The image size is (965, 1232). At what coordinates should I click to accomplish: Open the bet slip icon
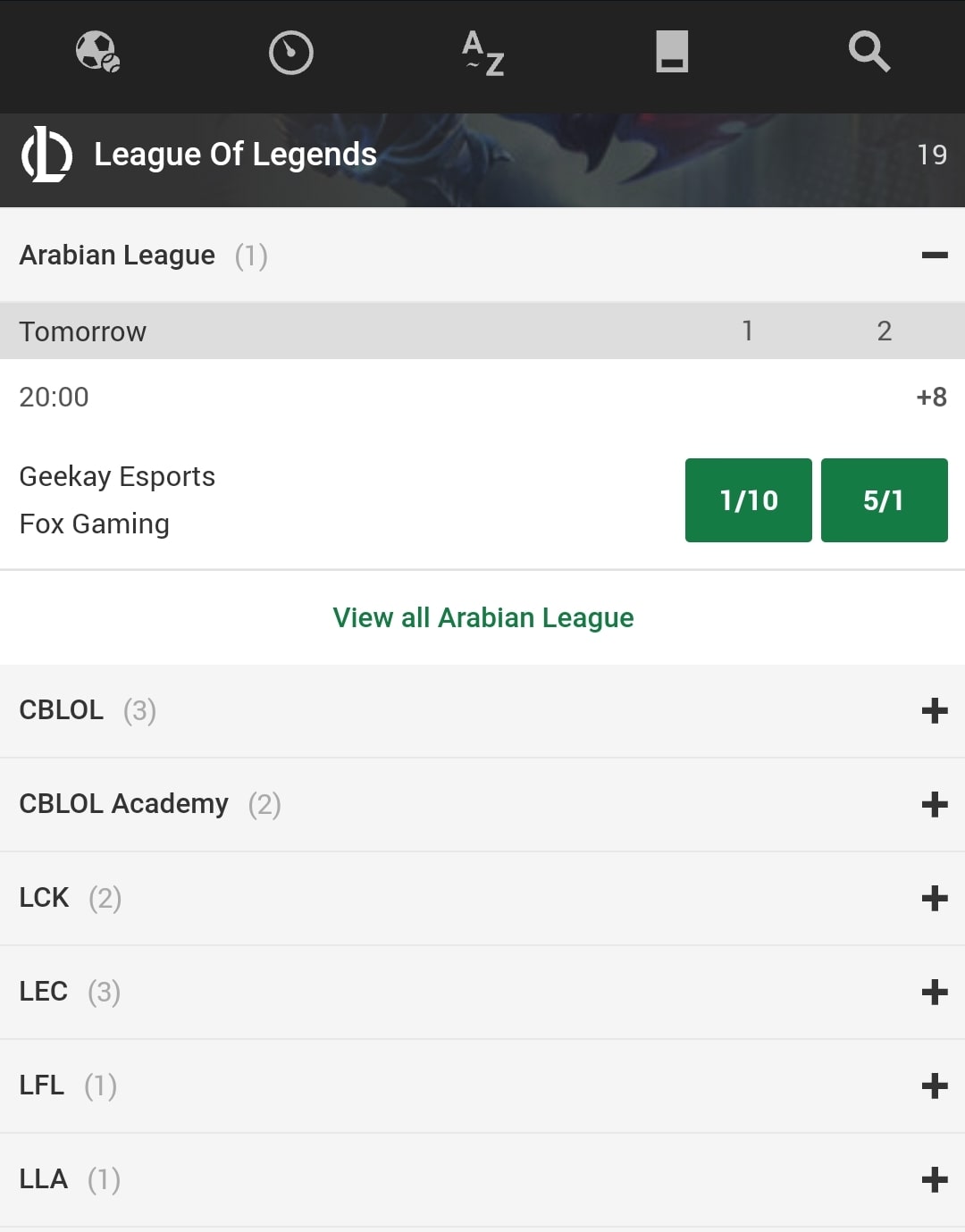click(x=671, y=54)
